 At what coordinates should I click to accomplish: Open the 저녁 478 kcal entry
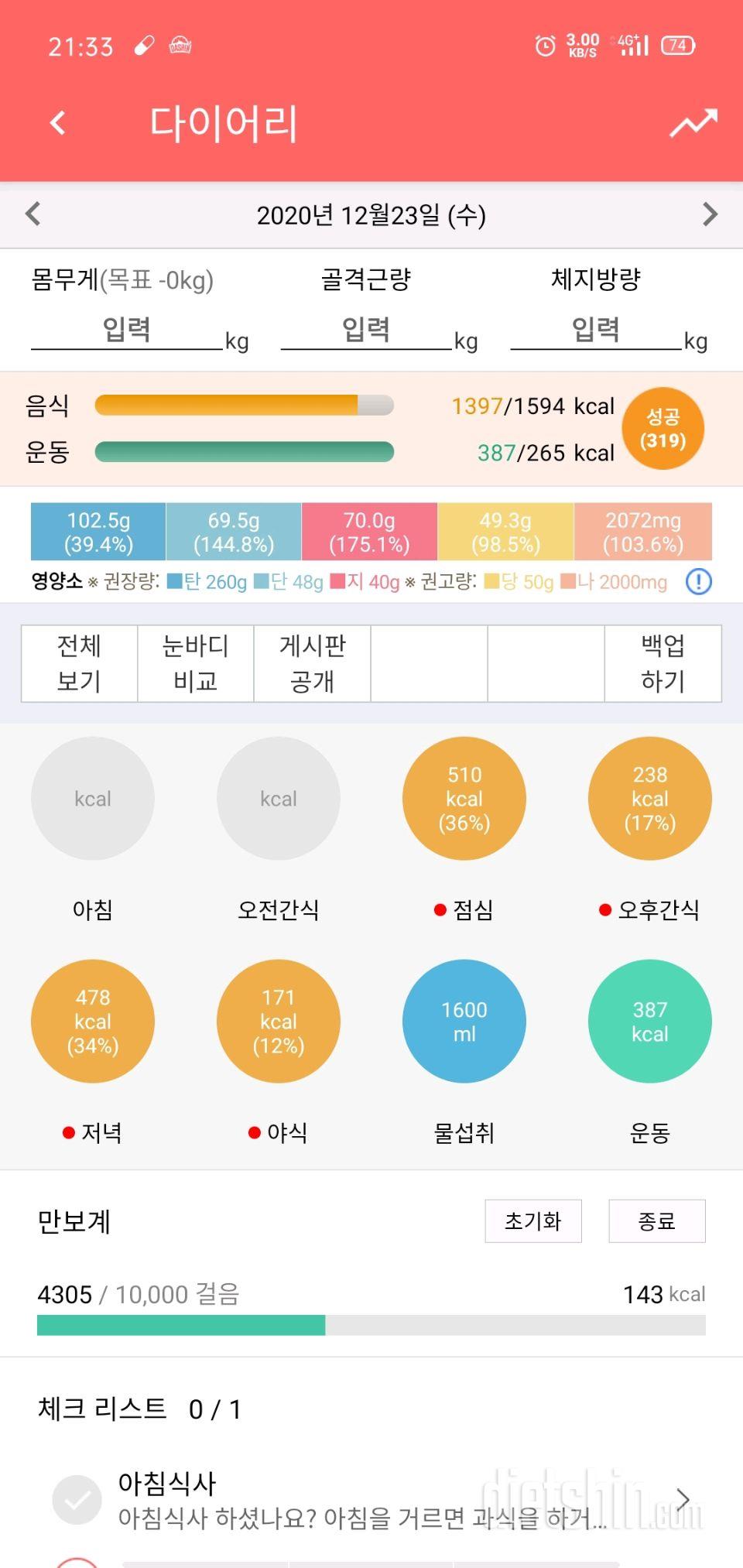pyautogui.click(x=93, y=1021)
